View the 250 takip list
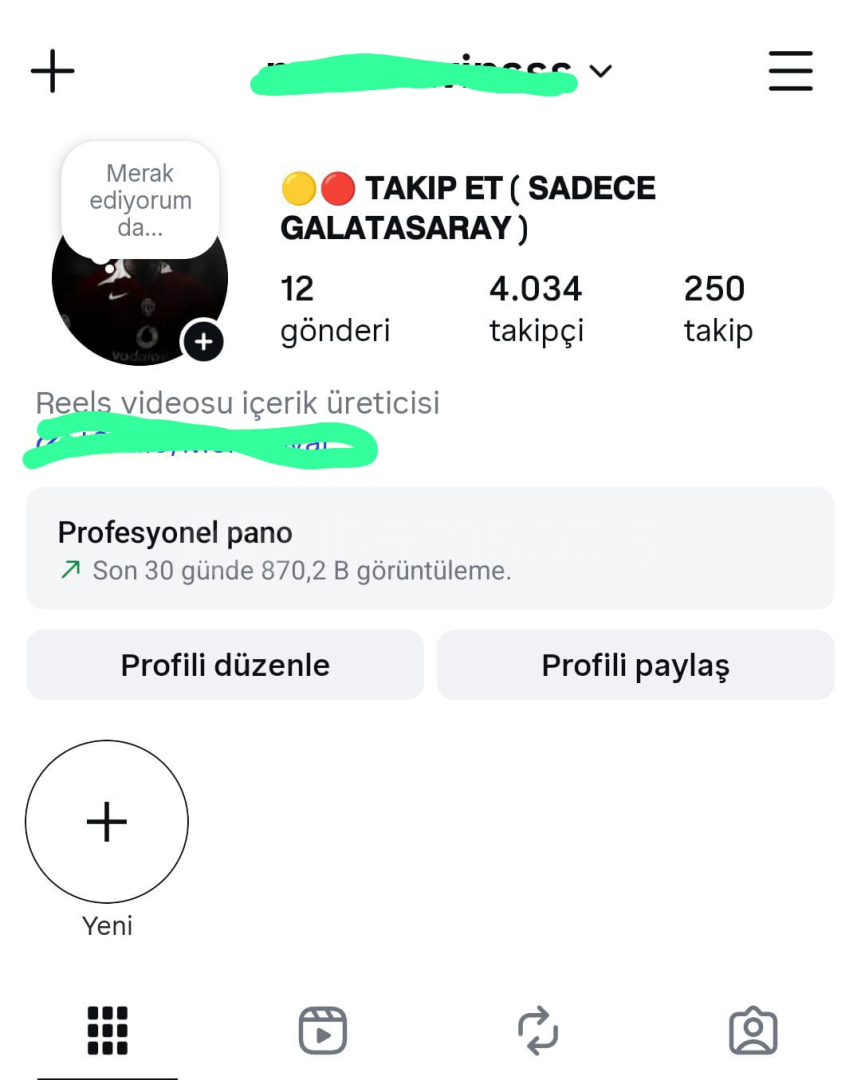The width and height of the screenshot is (861, 1080). pyautogui.click(x=718, y=308)
